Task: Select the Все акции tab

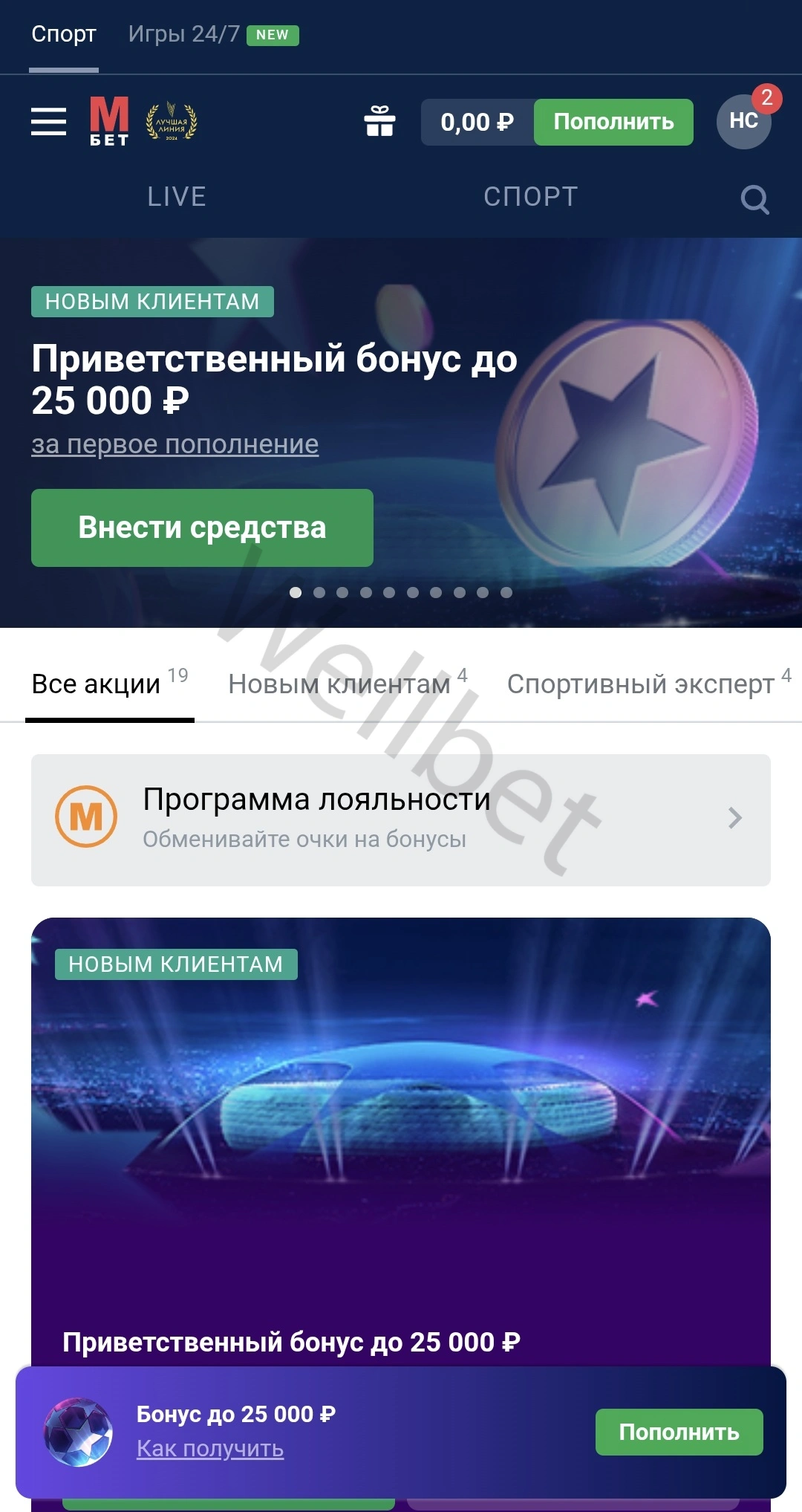Action: tap(97, 684)
